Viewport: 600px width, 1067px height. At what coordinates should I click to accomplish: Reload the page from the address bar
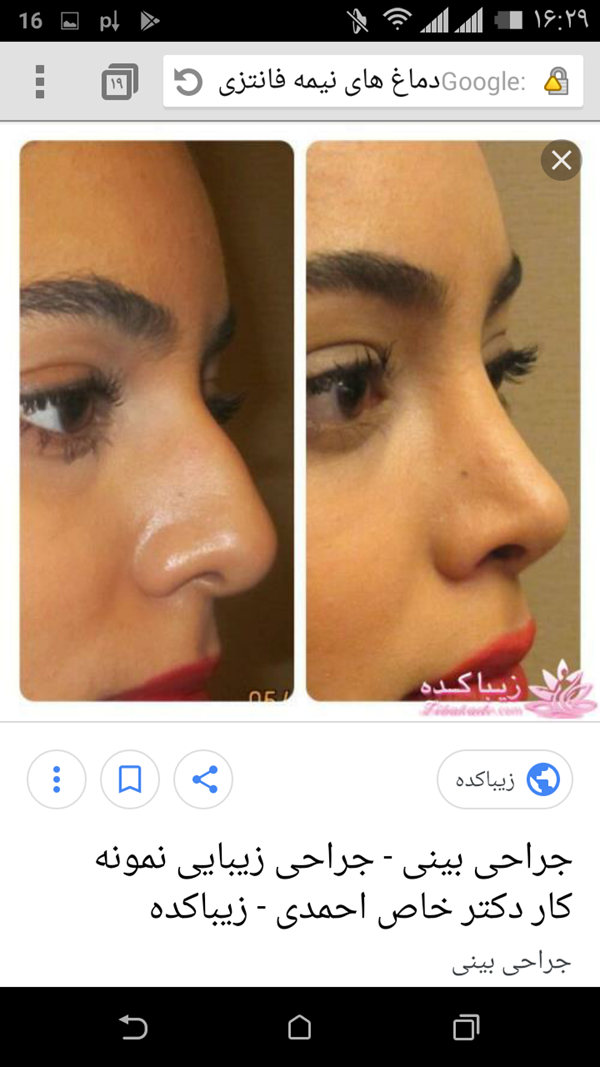click(189, 82)
